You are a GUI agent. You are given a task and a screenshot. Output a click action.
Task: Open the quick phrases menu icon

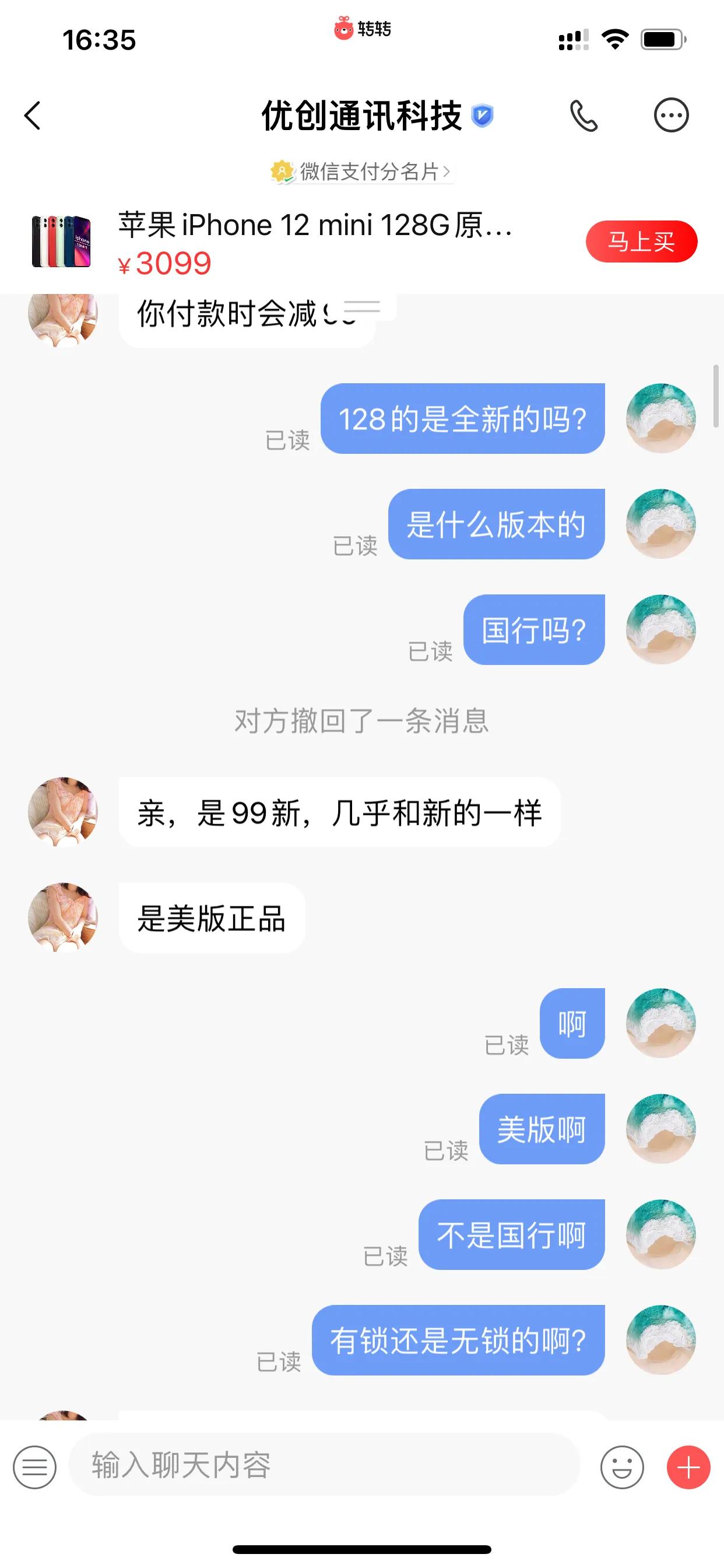pos(34,1467)
